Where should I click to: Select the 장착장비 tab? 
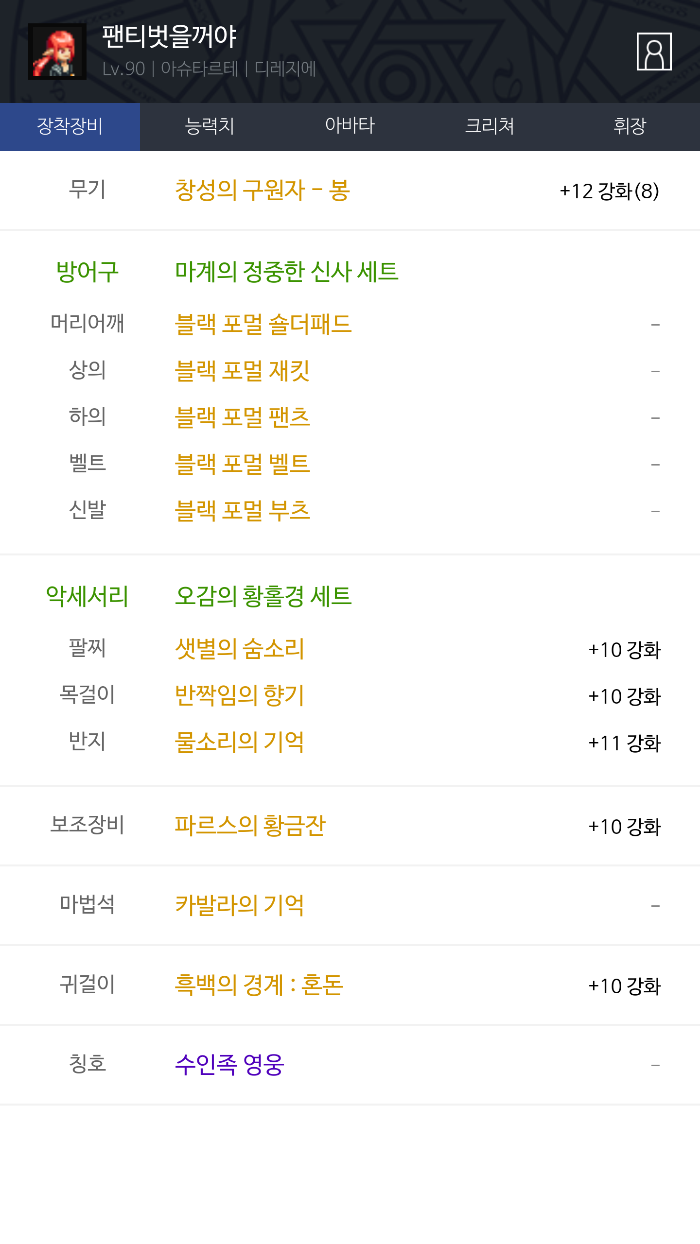pyautogui.click(x=70, y=126)
